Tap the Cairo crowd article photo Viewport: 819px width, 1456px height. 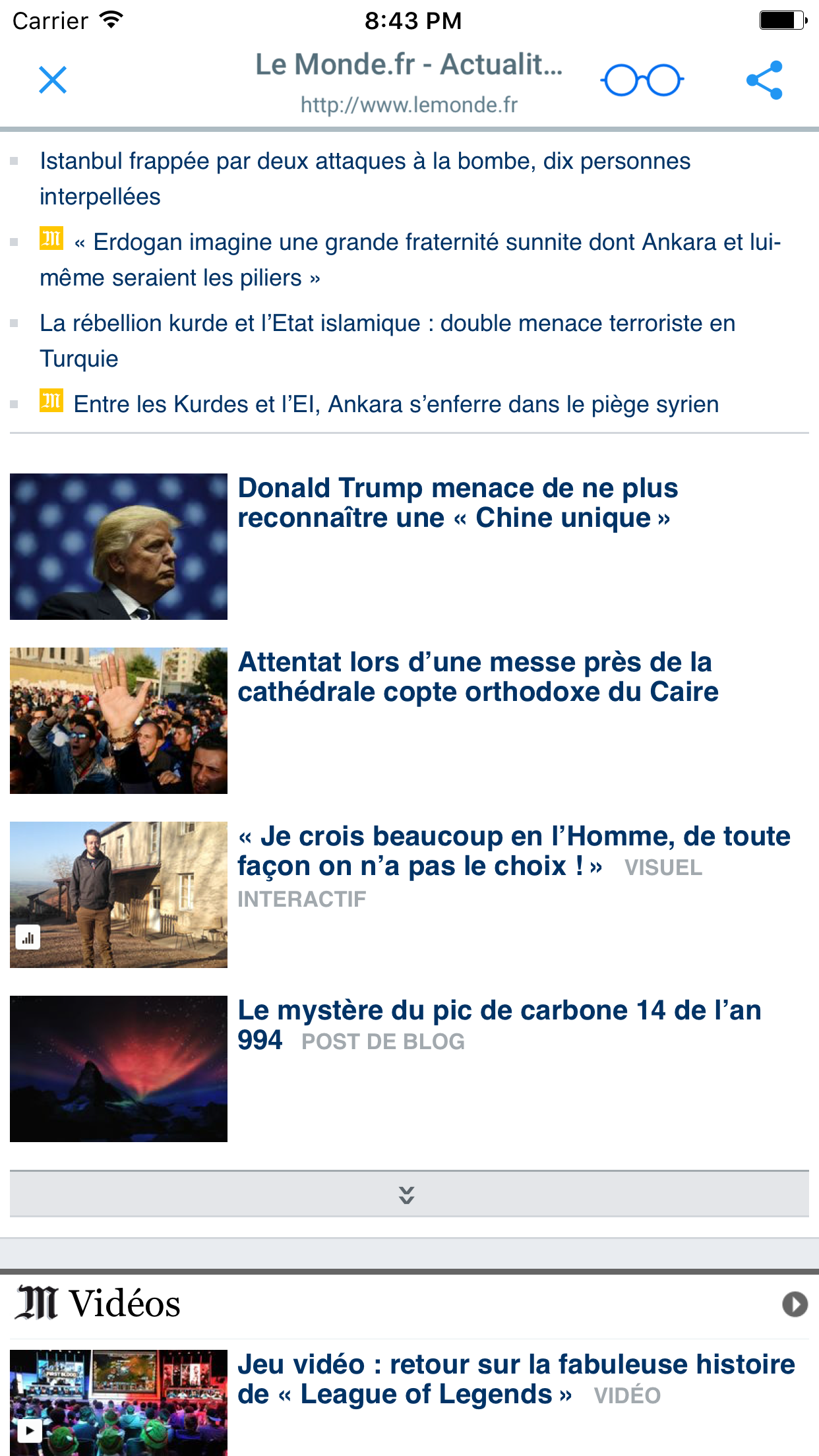pyautogui.click(x=119, y=720)
